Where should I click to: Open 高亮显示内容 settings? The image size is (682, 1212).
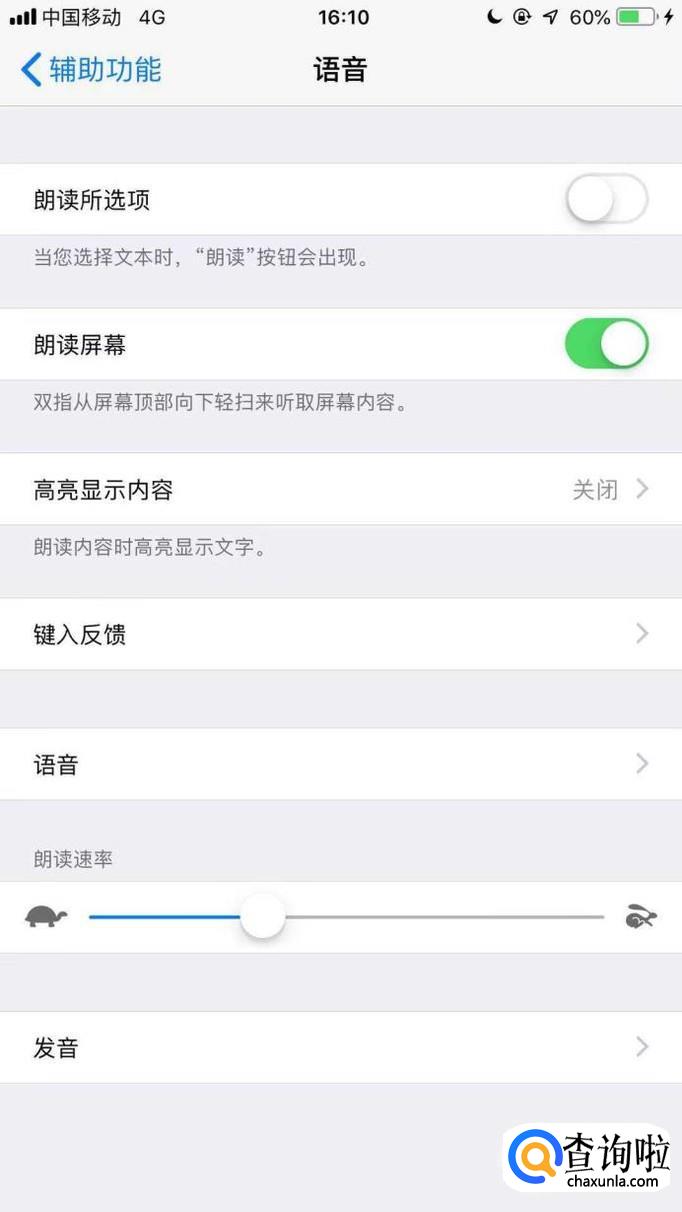click(340, 490)
